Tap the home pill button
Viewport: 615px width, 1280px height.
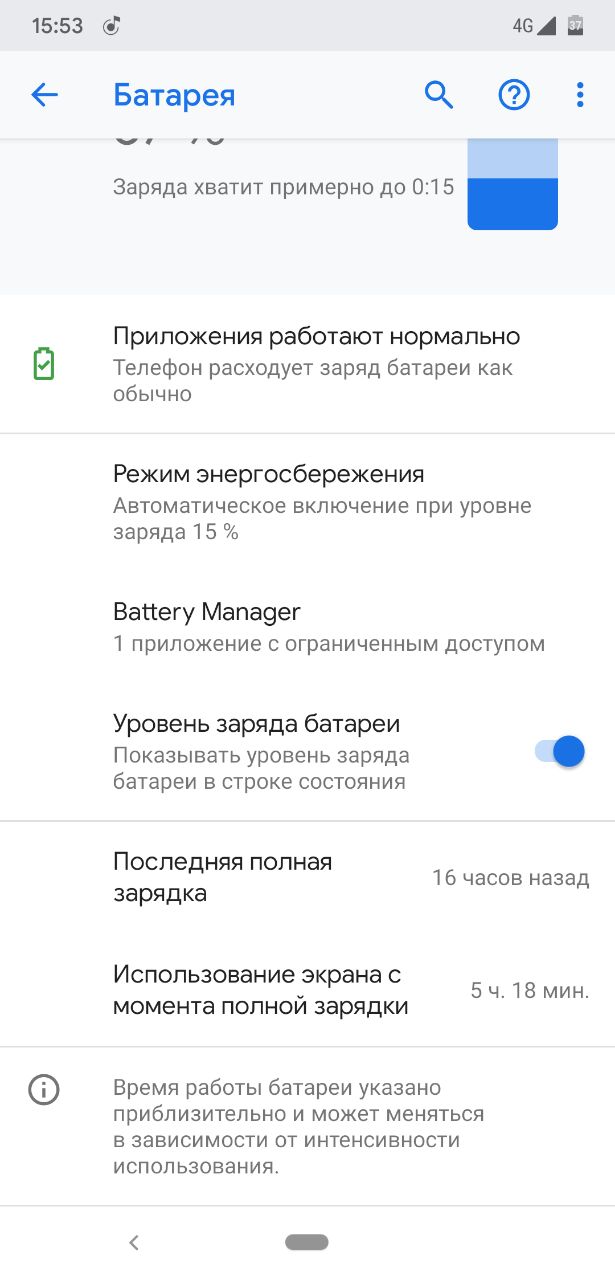307,1242
